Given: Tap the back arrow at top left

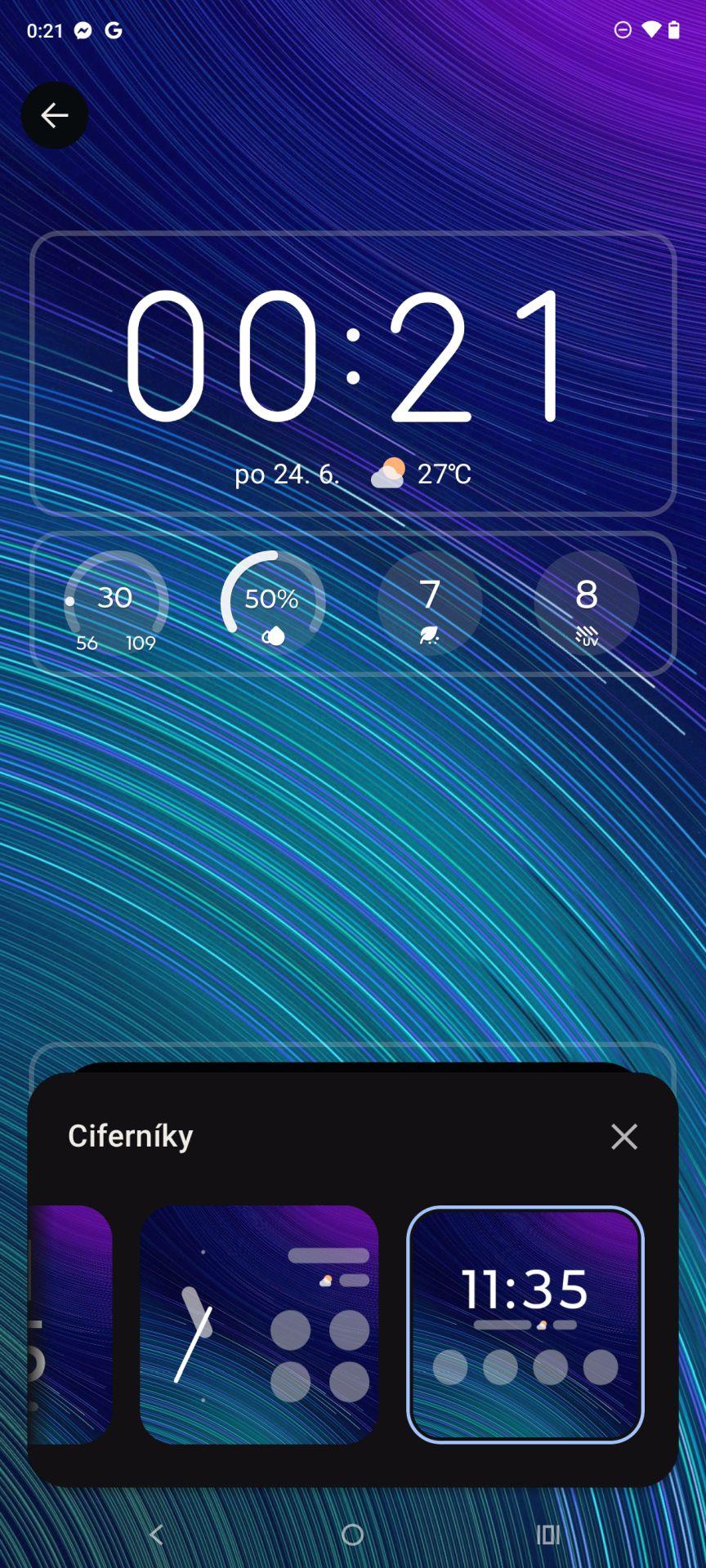Looking at the screenshot, I should tap(55, 115).
